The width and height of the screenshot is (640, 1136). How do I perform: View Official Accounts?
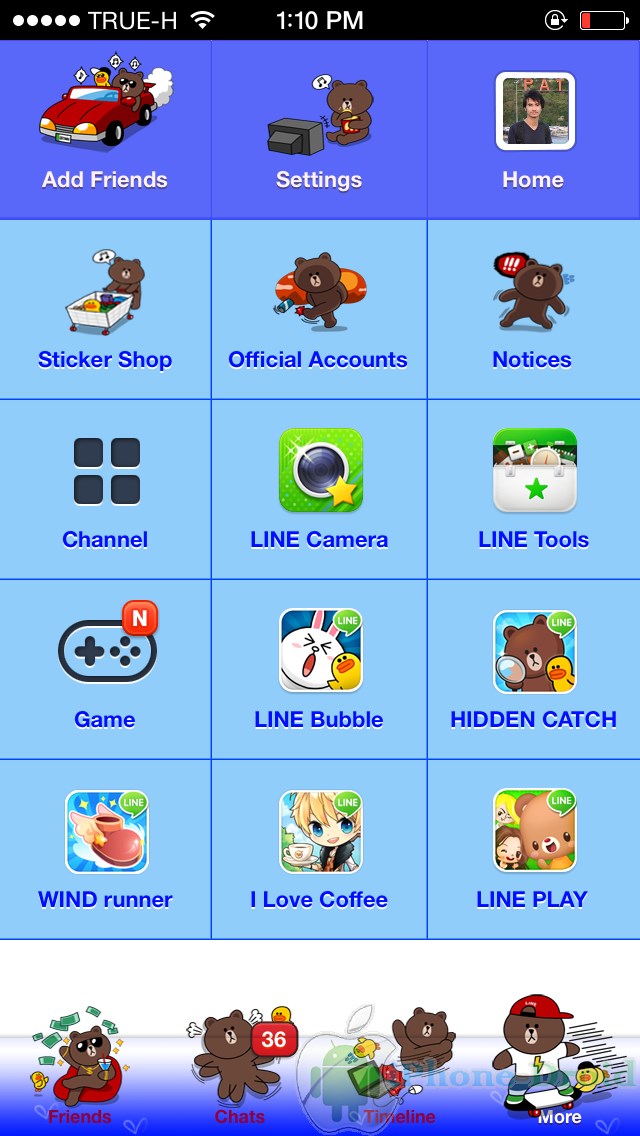(319, 309)
